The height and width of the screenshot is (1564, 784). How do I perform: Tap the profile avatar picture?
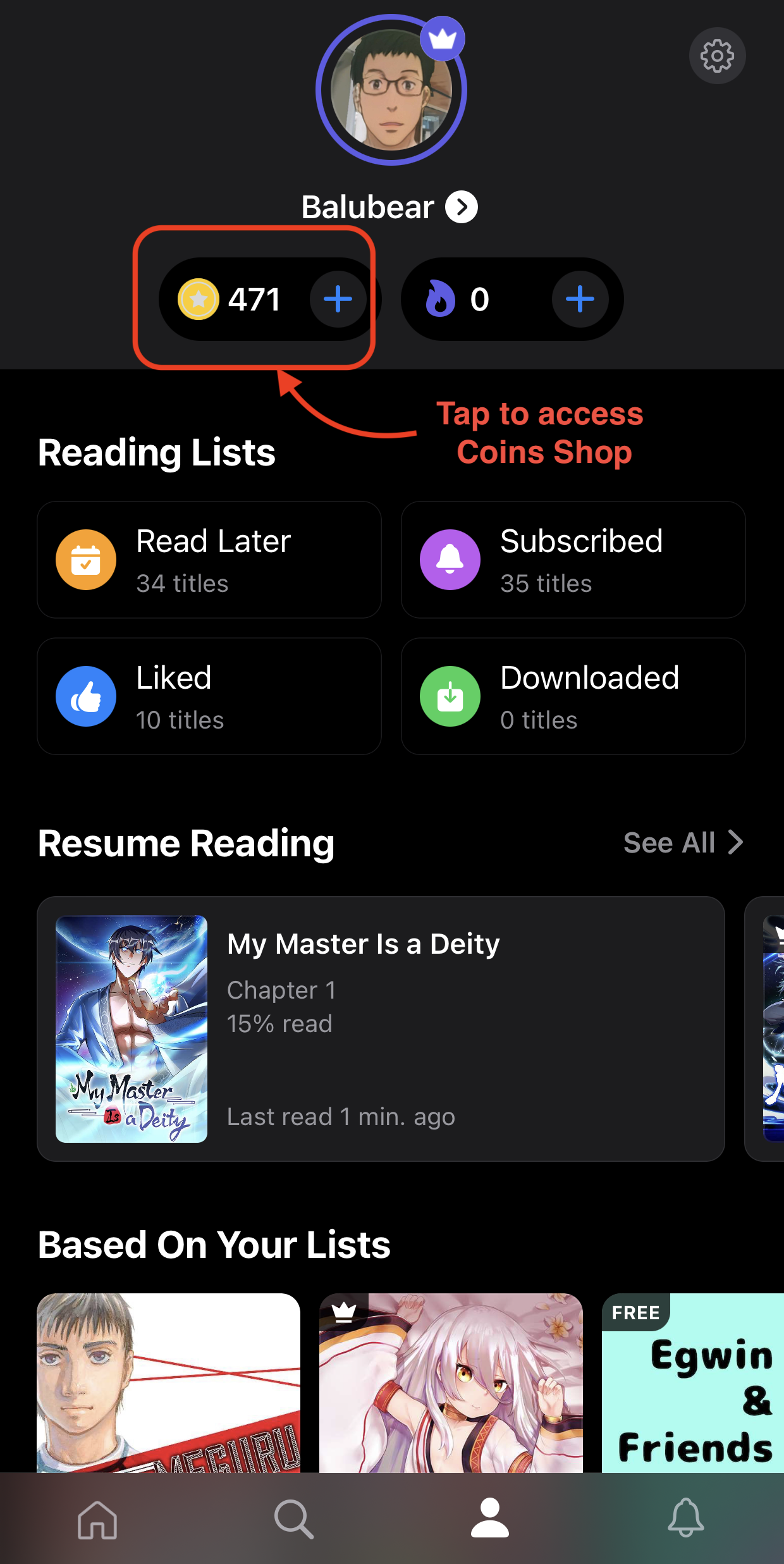[x=391, y=90]
